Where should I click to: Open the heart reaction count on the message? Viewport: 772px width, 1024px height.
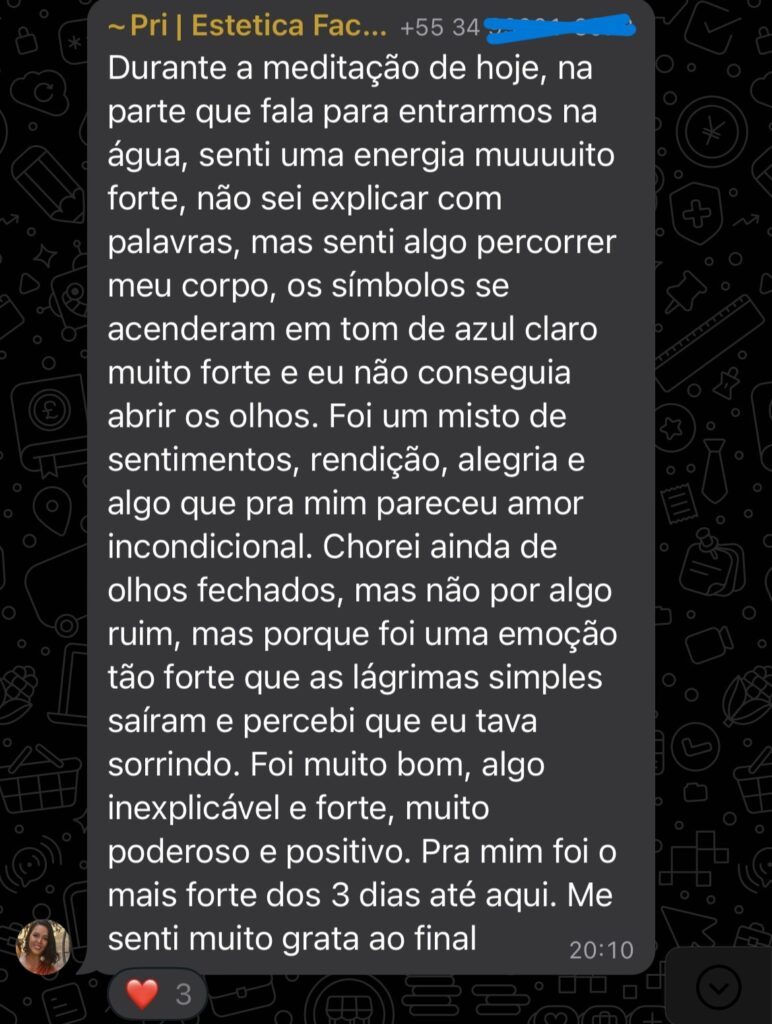tap(157, 995)
